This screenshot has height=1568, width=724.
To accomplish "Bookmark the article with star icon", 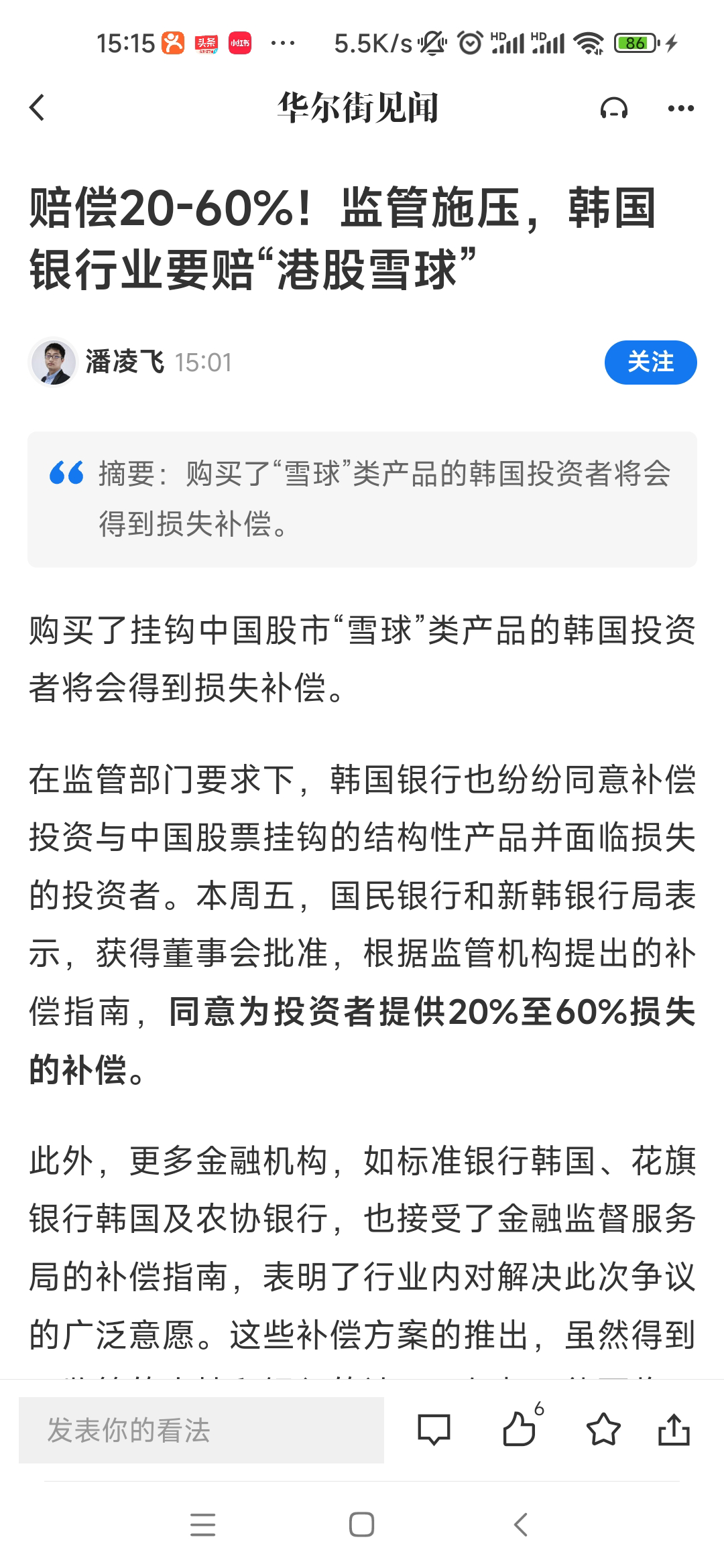I will [x=603, y=1429].
